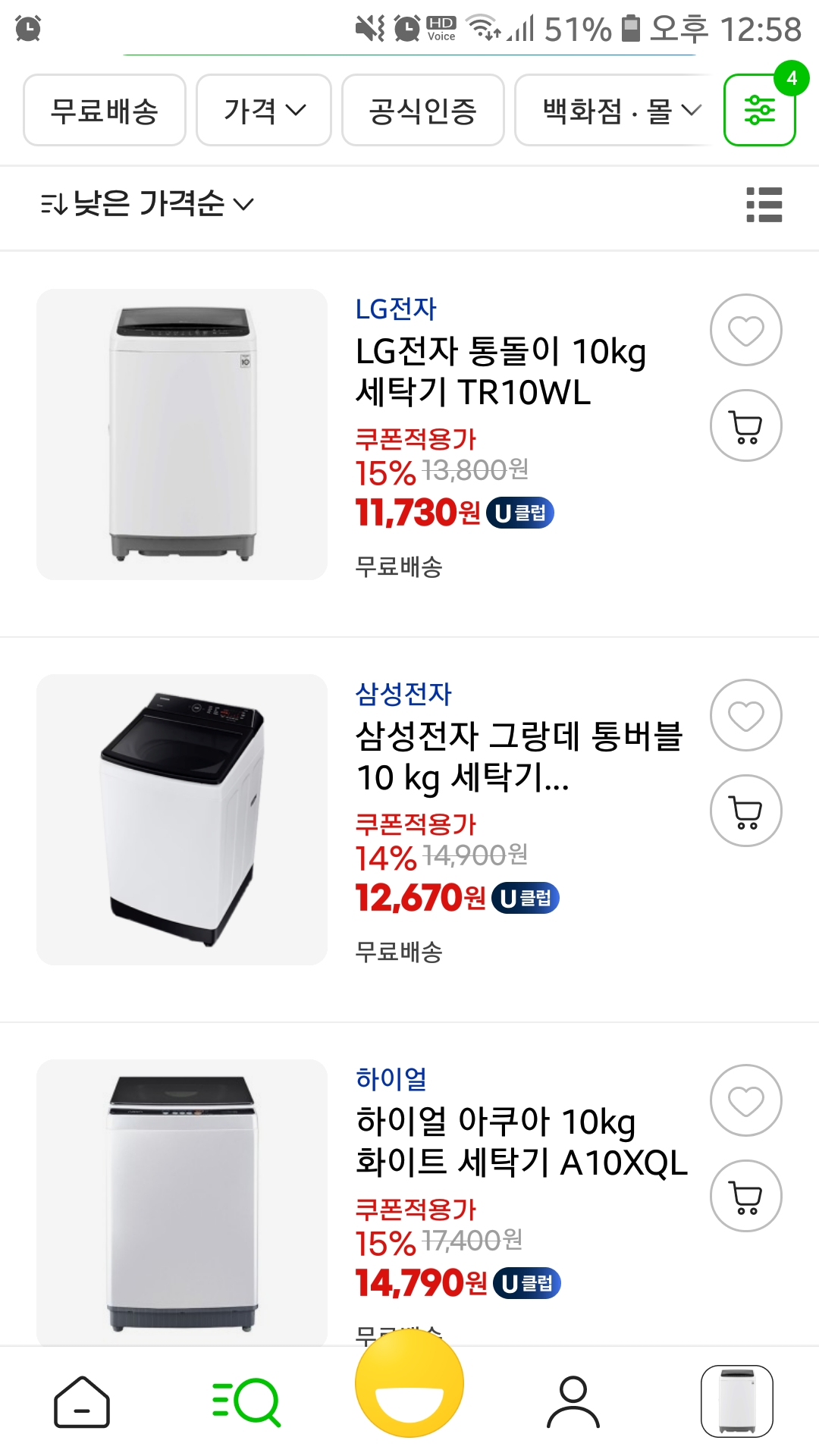Add LG전자 TR10WL washer to cart
819x1456 pixels.
click(745, 426)
